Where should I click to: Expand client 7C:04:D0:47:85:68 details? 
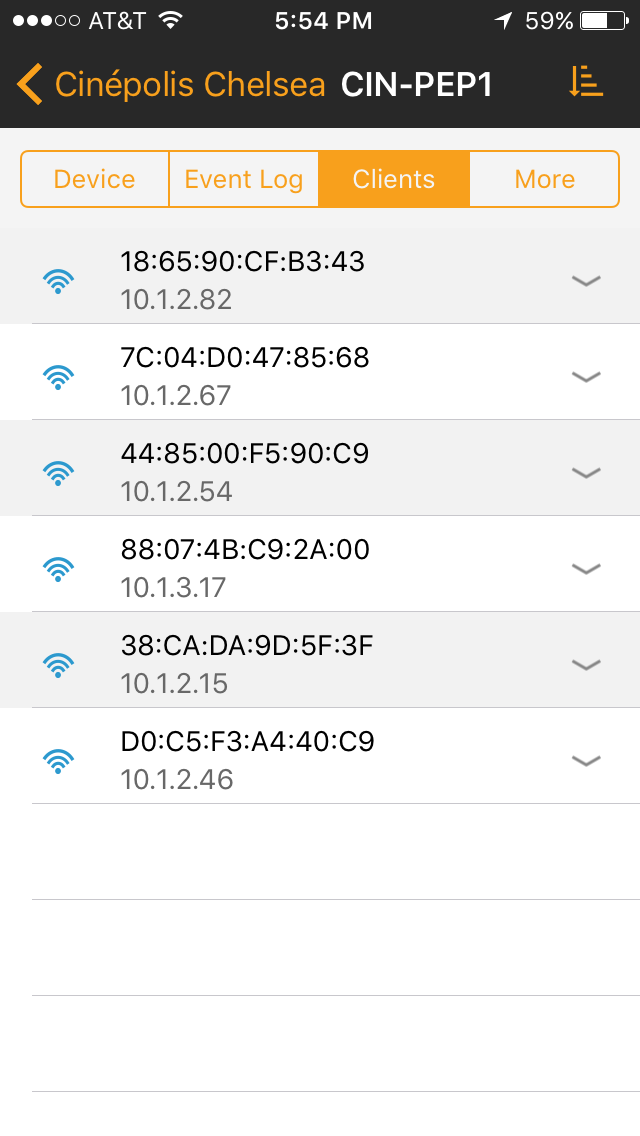586,377
